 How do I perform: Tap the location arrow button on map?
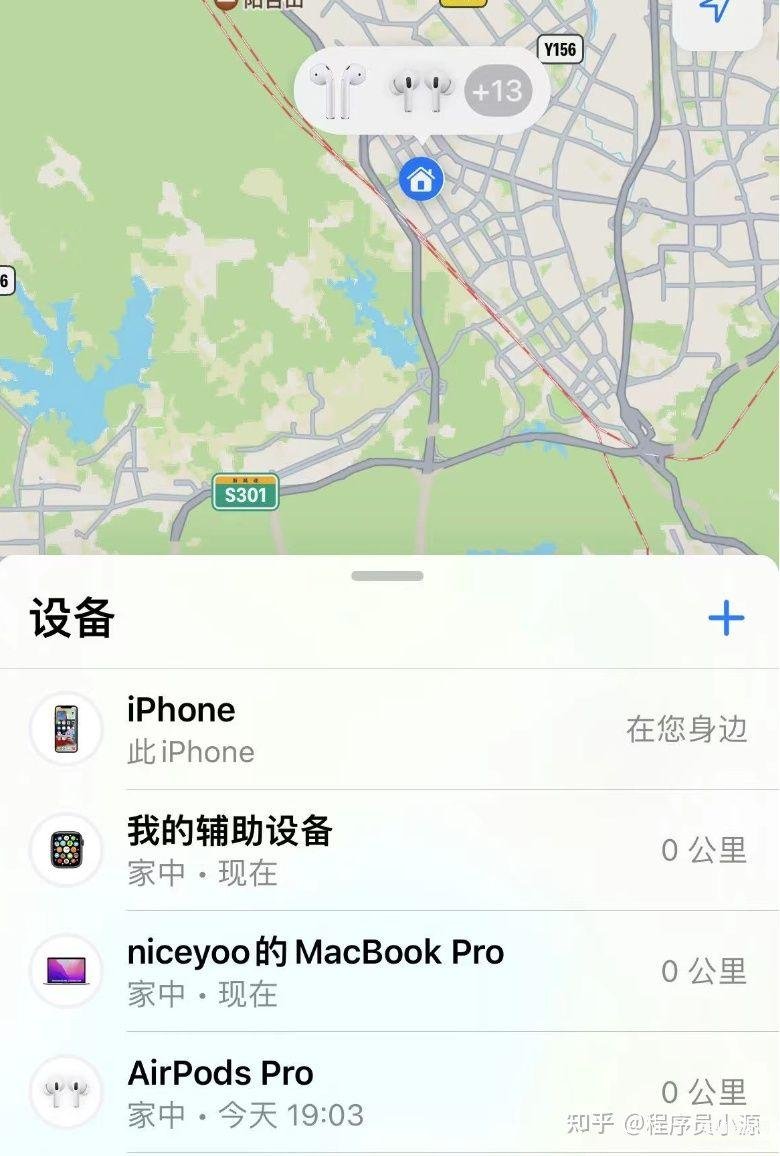pos(716,12)
